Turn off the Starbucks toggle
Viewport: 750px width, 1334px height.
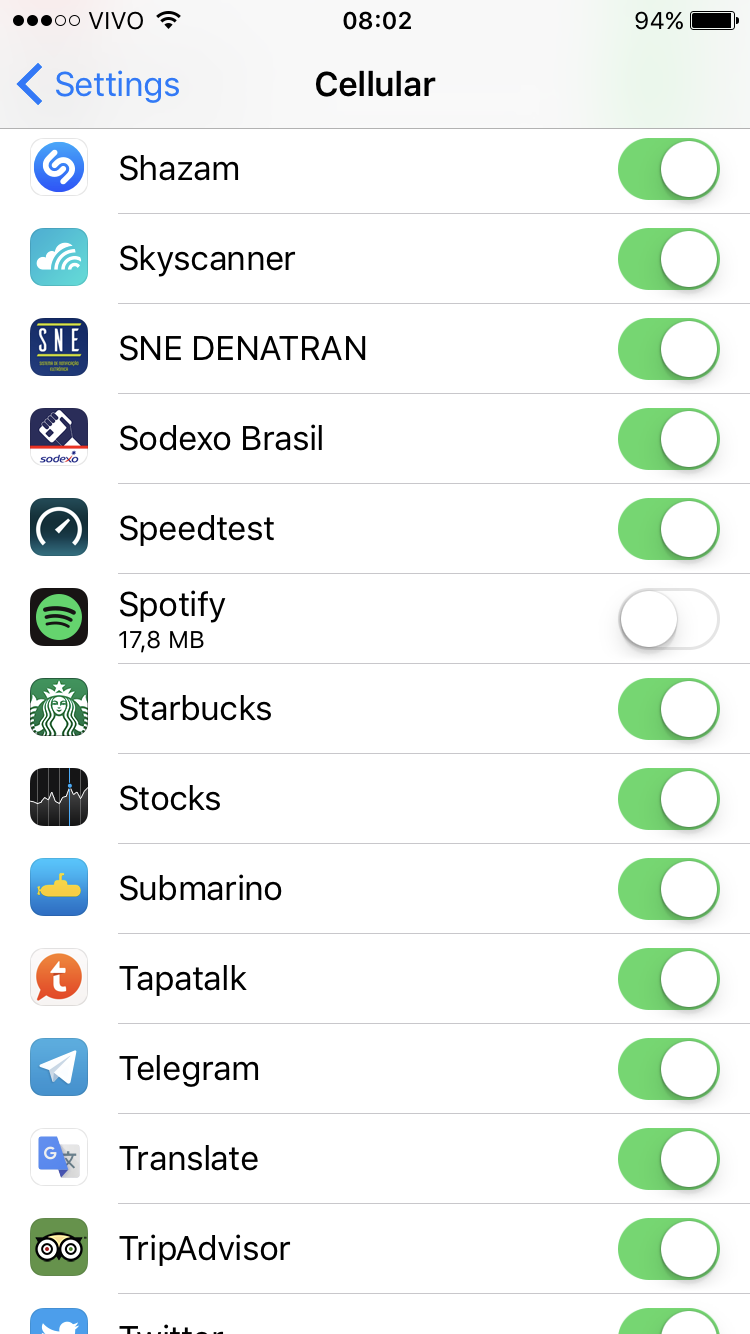[669, 709]
